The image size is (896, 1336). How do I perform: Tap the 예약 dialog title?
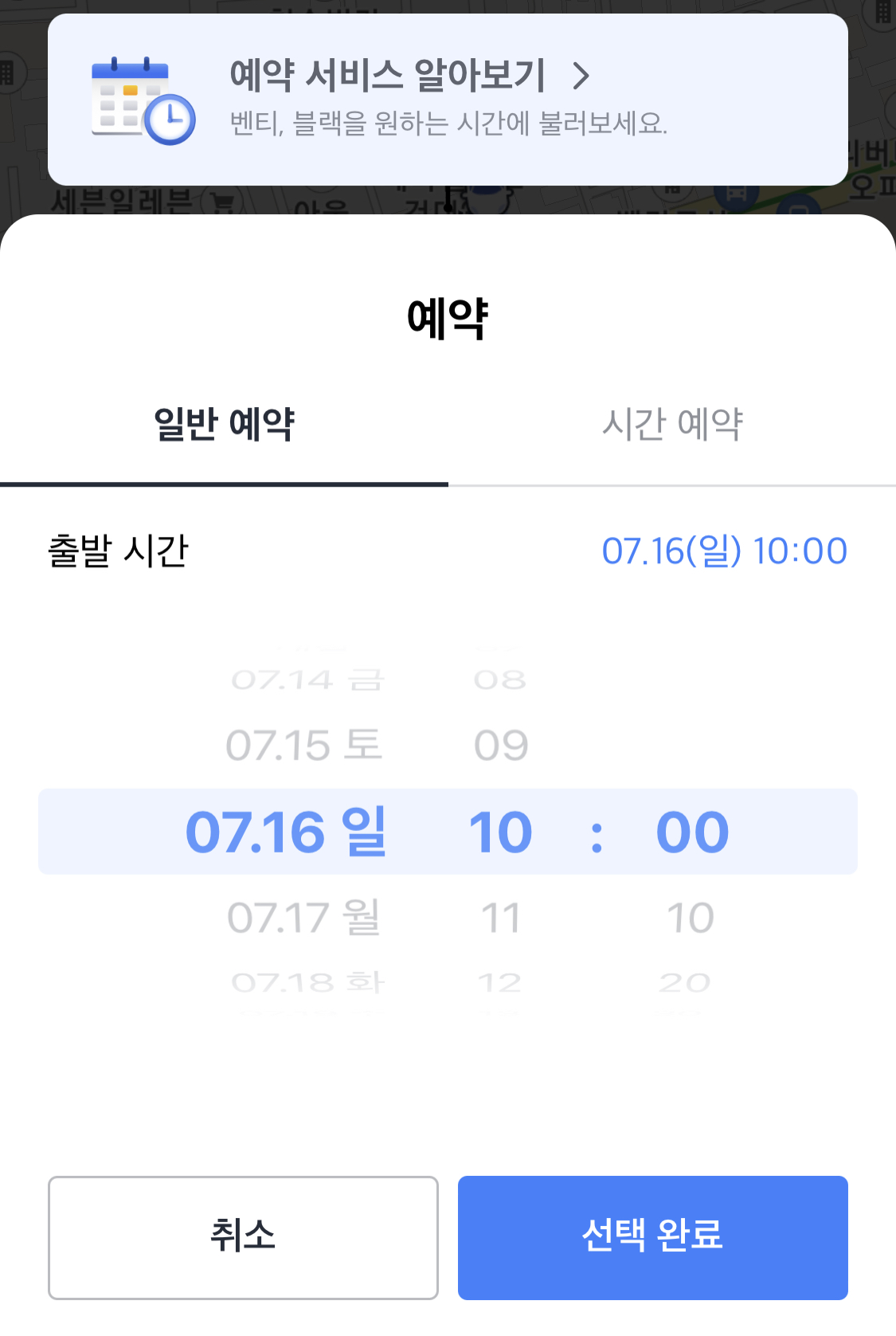point(448,317)
